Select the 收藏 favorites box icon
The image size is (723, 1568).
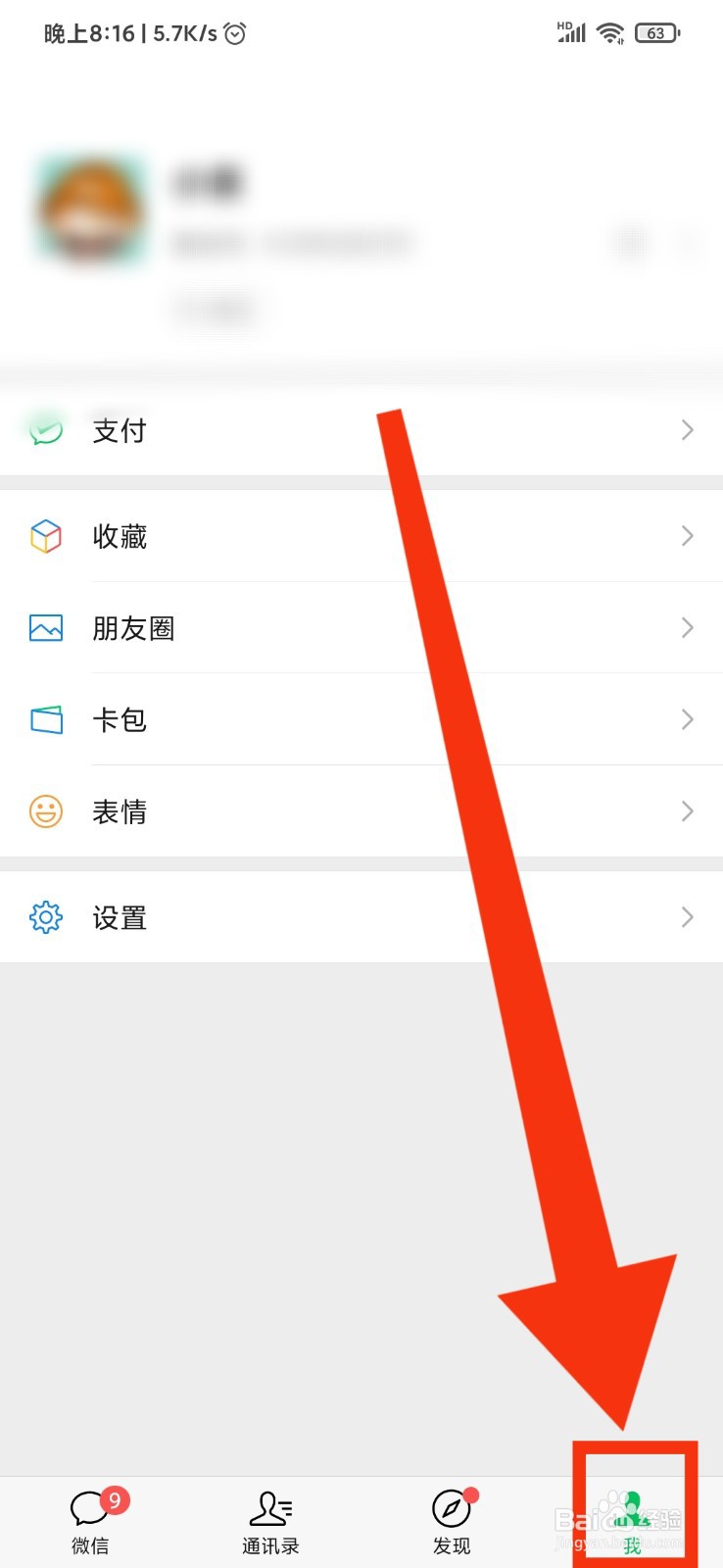point(45,536)
